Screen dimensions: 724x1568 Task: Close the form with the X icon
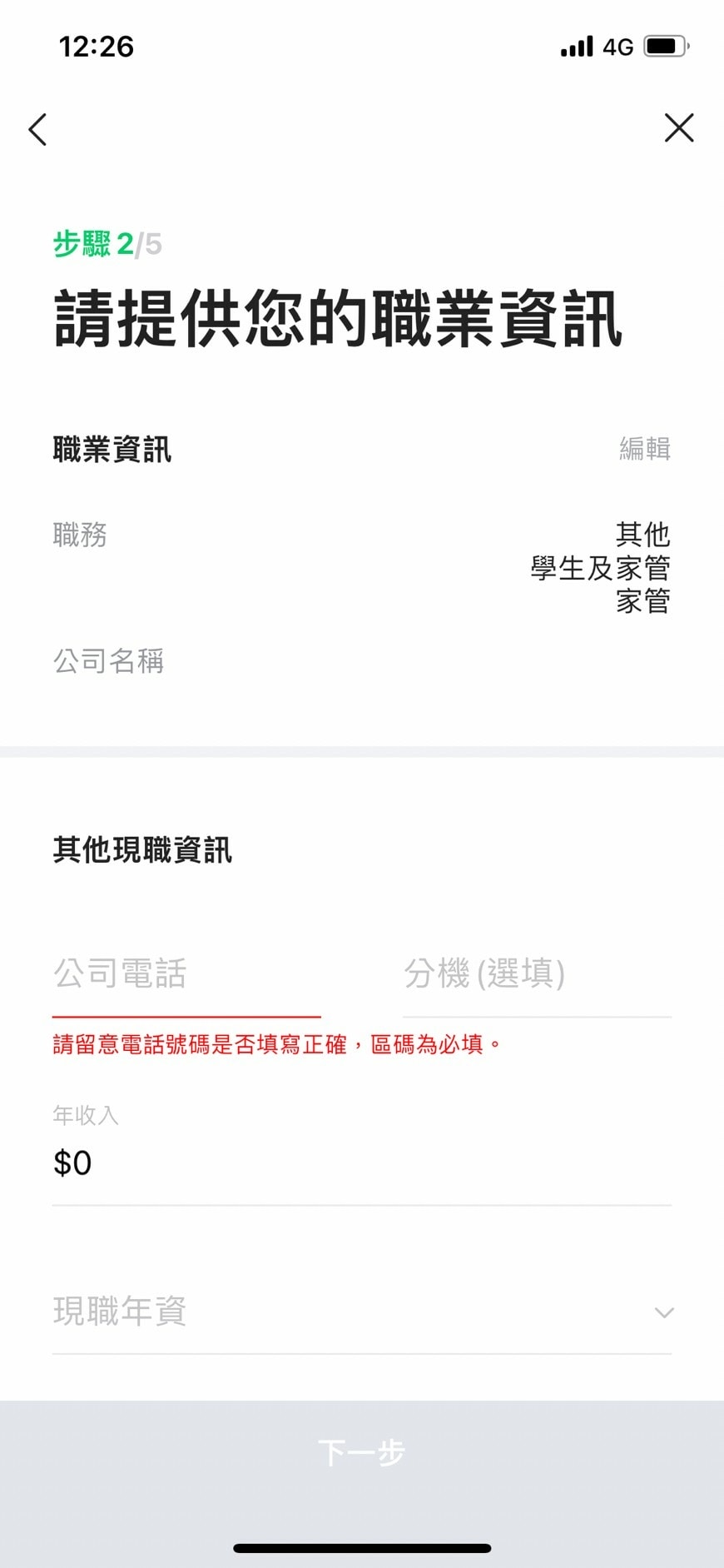tap(679, 128)
